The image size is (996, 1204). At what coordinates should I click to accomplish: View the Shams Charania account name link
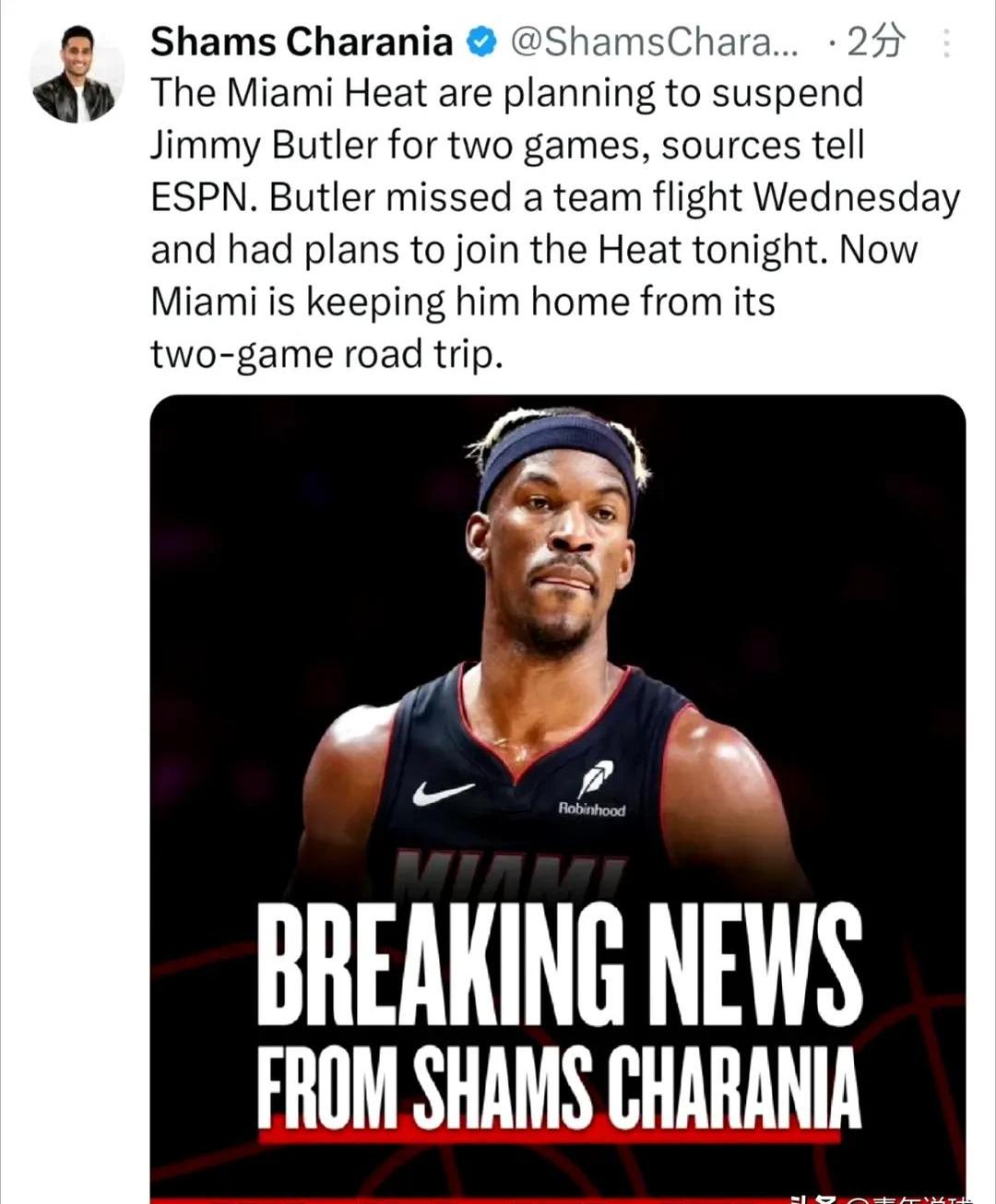(302, 42)
